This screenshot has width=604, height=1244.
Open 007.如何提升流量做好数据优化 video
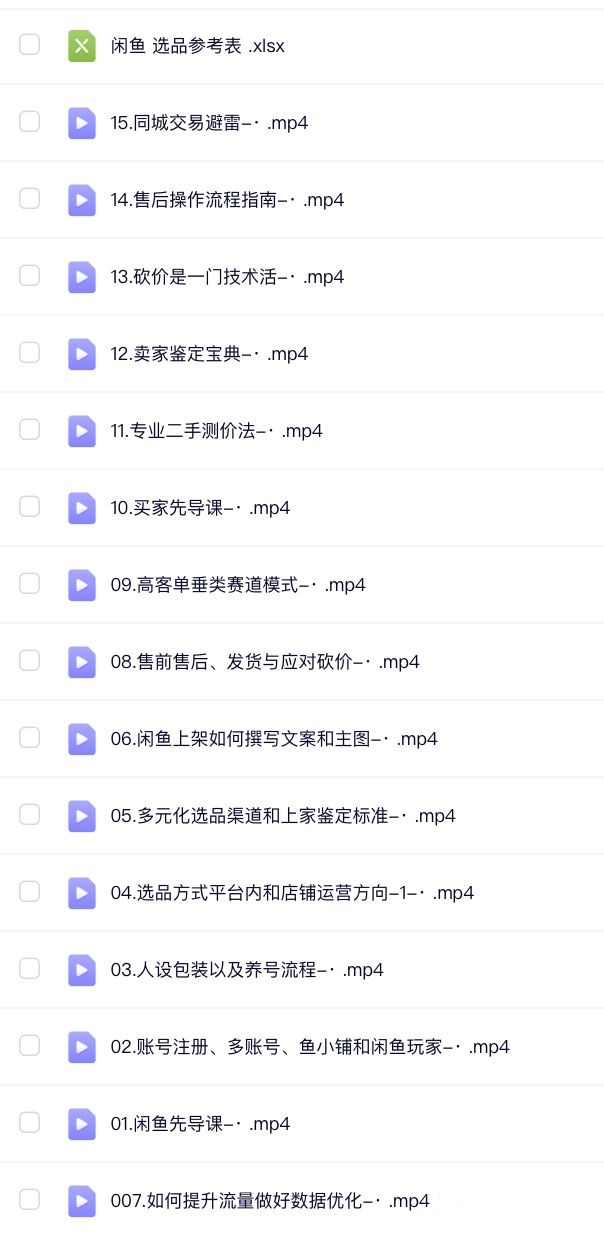270,1201
